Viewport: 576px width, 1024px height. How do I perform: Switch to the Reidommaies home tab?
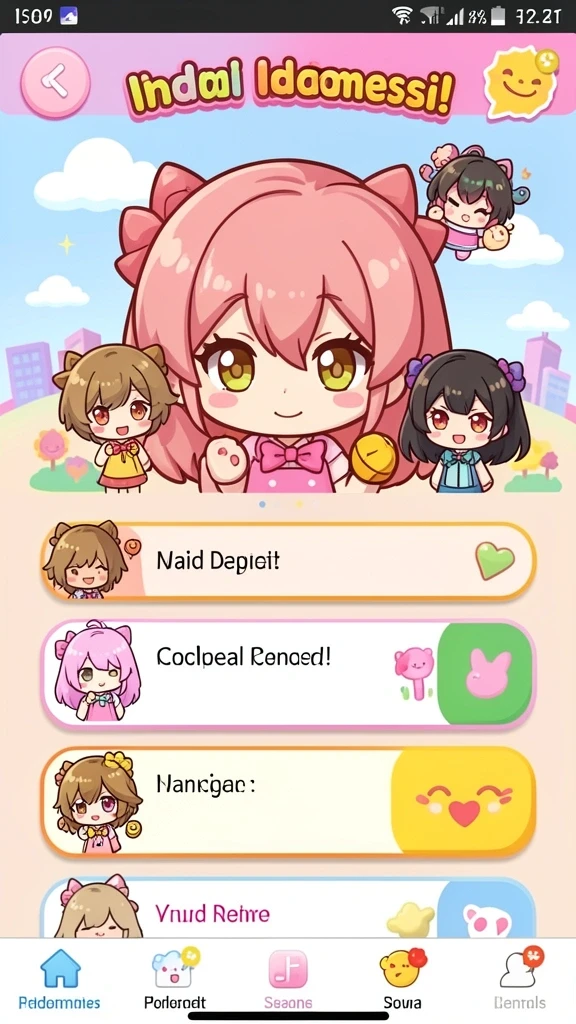tap(59, 978)
